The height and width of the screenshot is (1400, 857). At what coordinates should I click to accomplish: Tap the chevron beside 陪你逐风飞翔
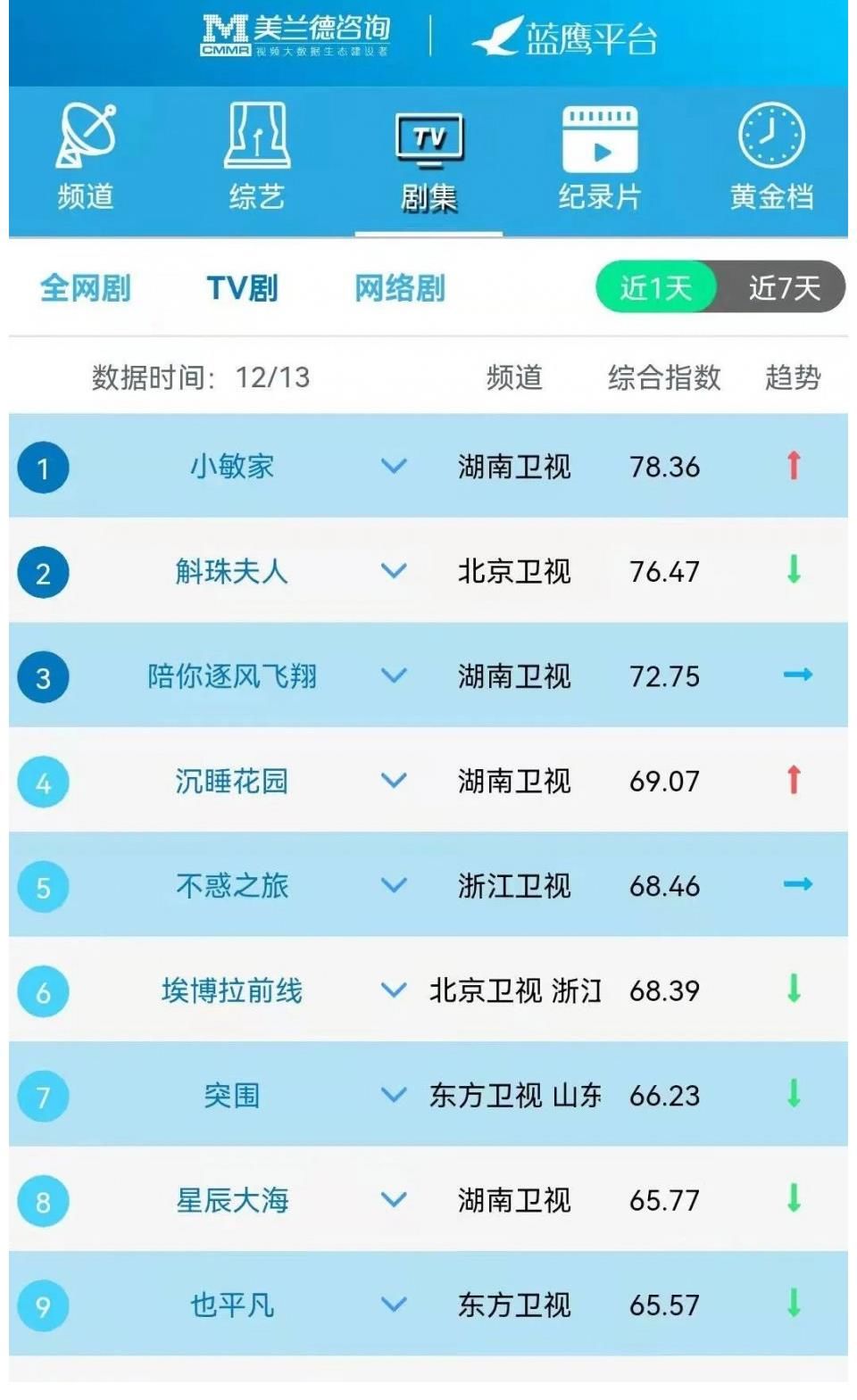point(394,675)
